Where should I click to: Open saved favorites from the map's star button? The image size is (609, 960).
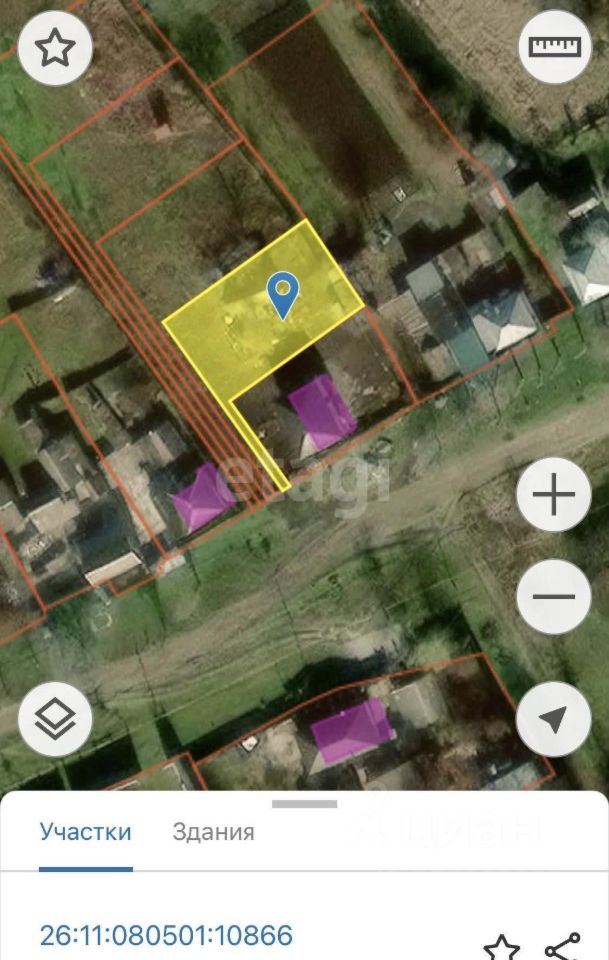[55, 47]
